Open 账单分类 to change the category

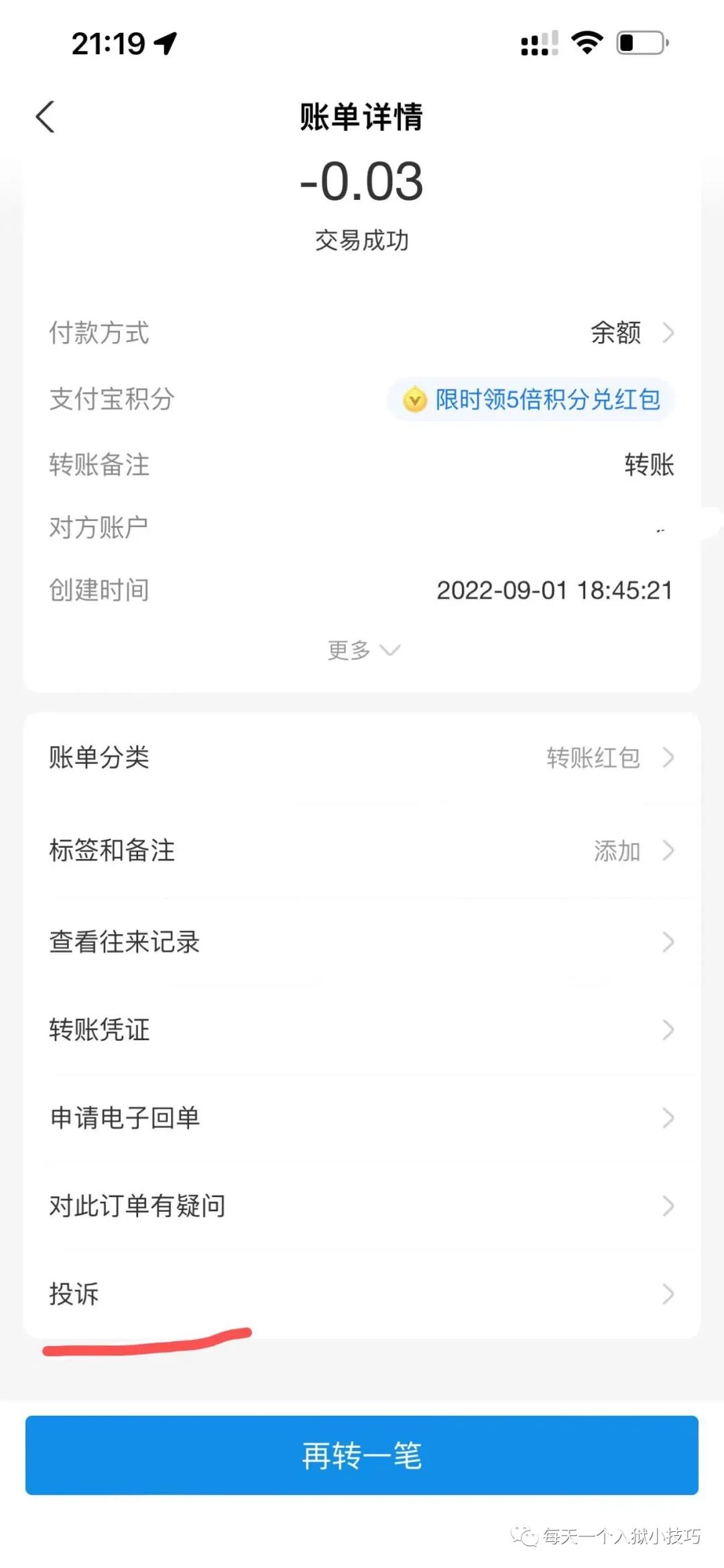coord(362,758)
